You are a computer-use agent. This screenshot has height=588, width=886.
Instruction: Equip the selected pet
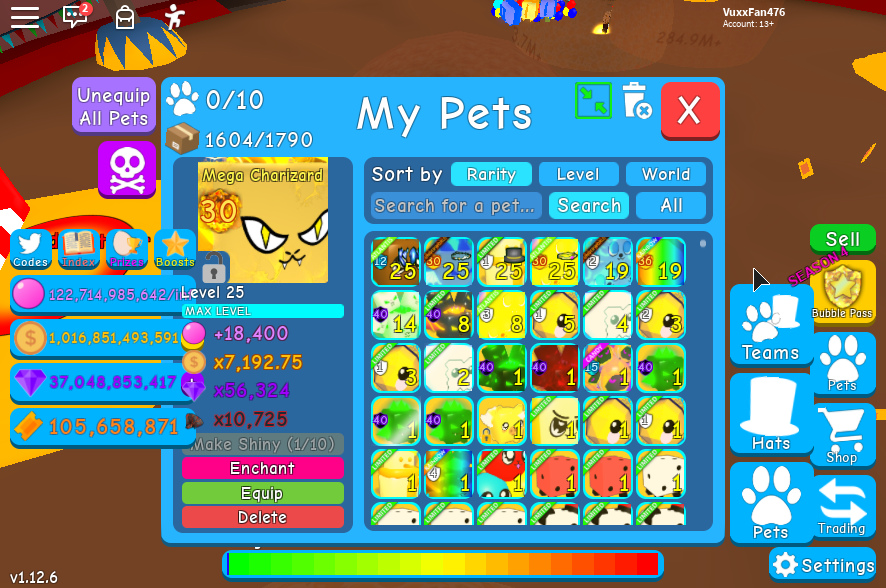click(x=263, y=493)
